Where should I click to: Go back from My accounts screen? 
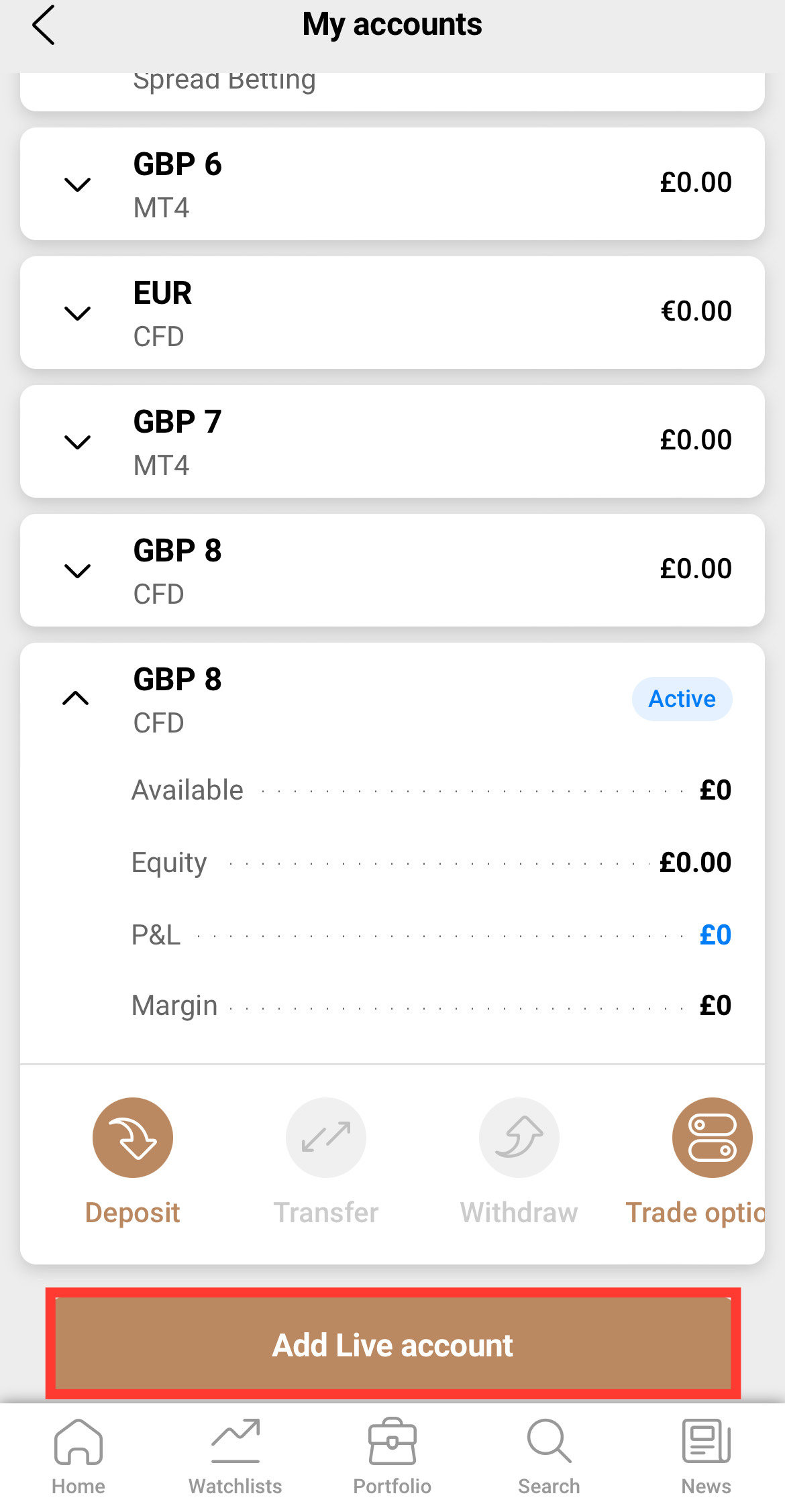43,24
